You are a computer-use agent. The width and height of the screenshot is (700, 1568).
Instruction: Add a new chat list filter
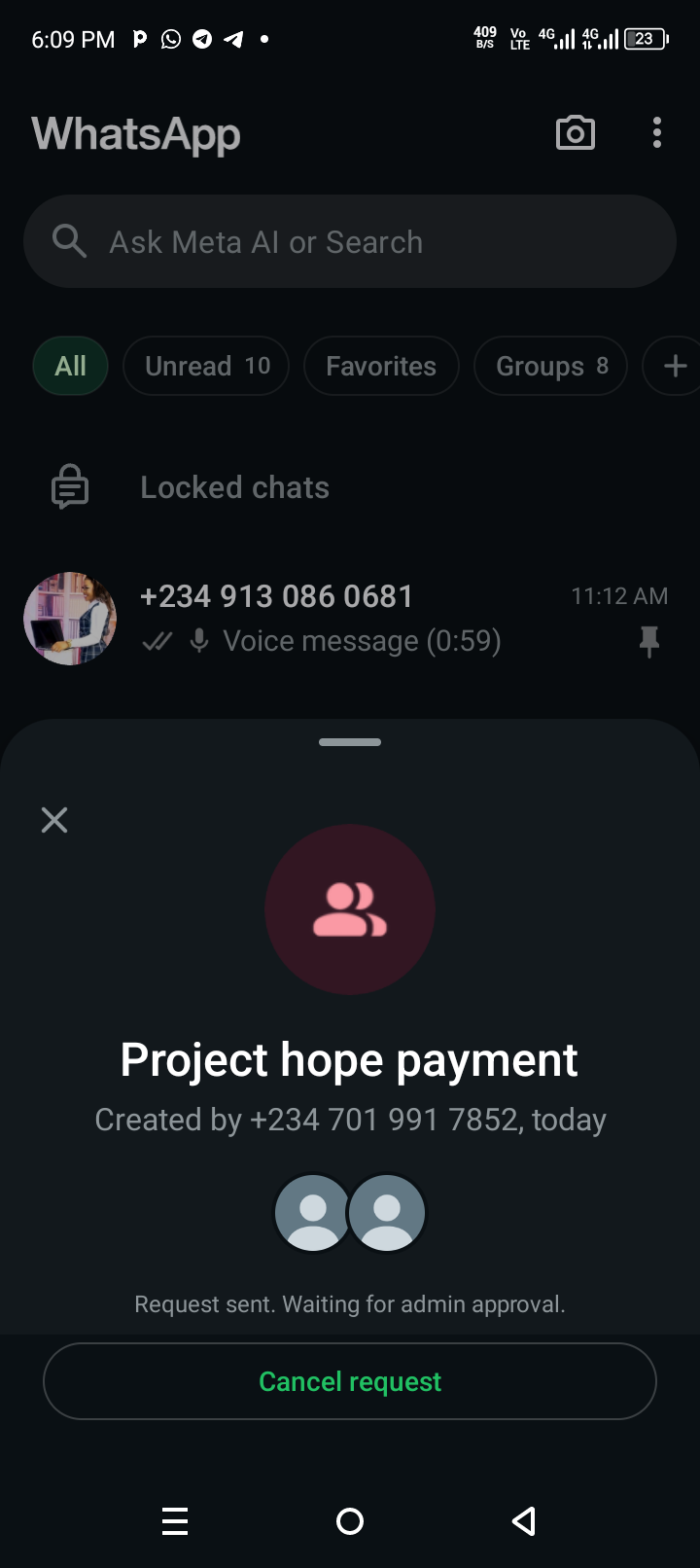click(x=675, y=366)
